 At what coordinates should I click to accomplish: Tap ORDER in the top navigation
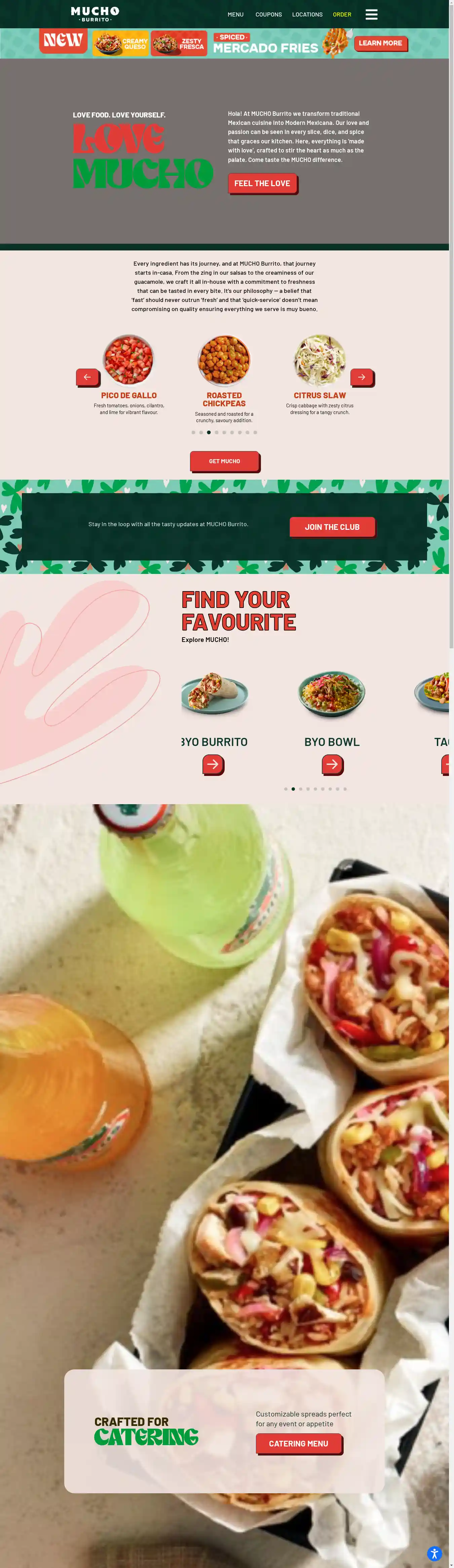[342, 14]
